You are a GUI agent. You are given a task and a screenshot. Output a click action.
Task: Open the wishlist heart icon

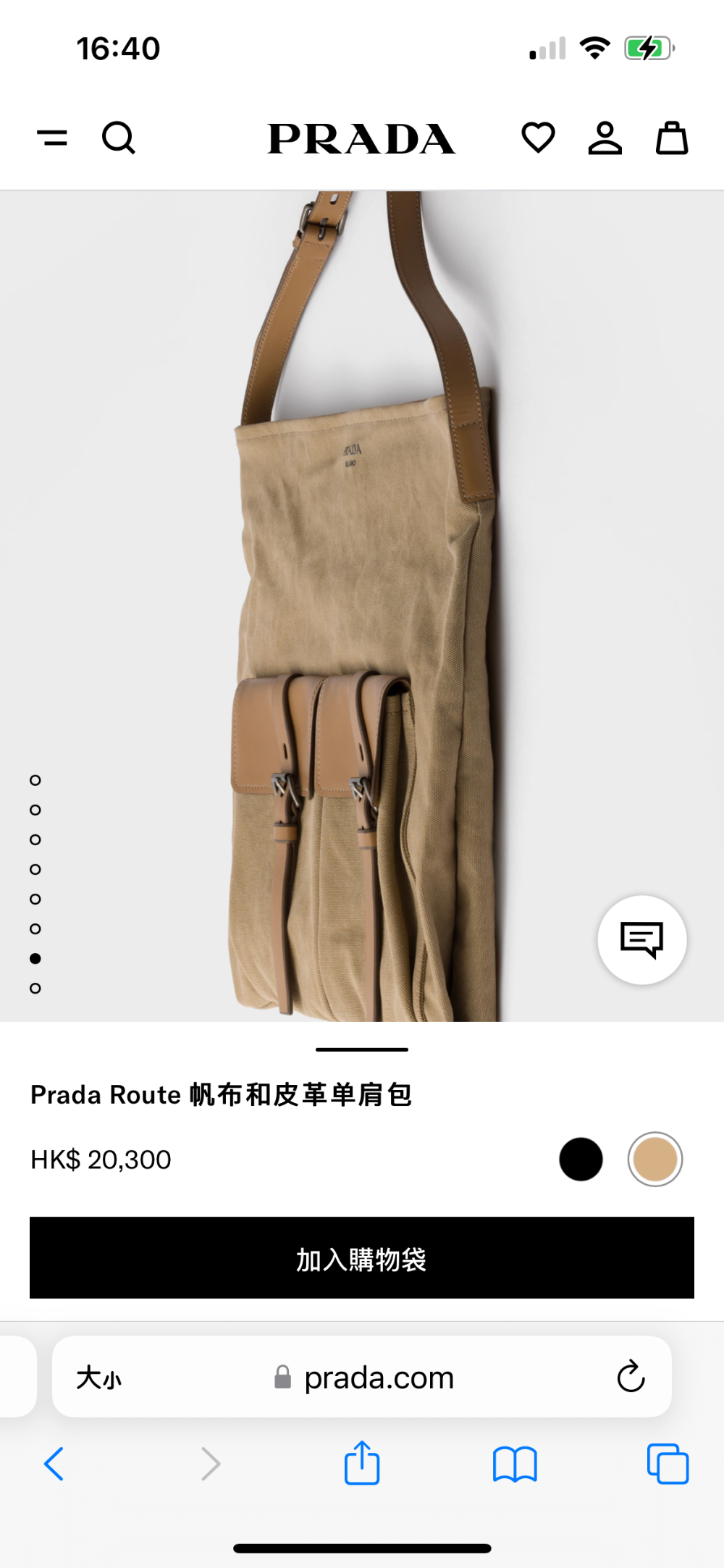[538, 138]
